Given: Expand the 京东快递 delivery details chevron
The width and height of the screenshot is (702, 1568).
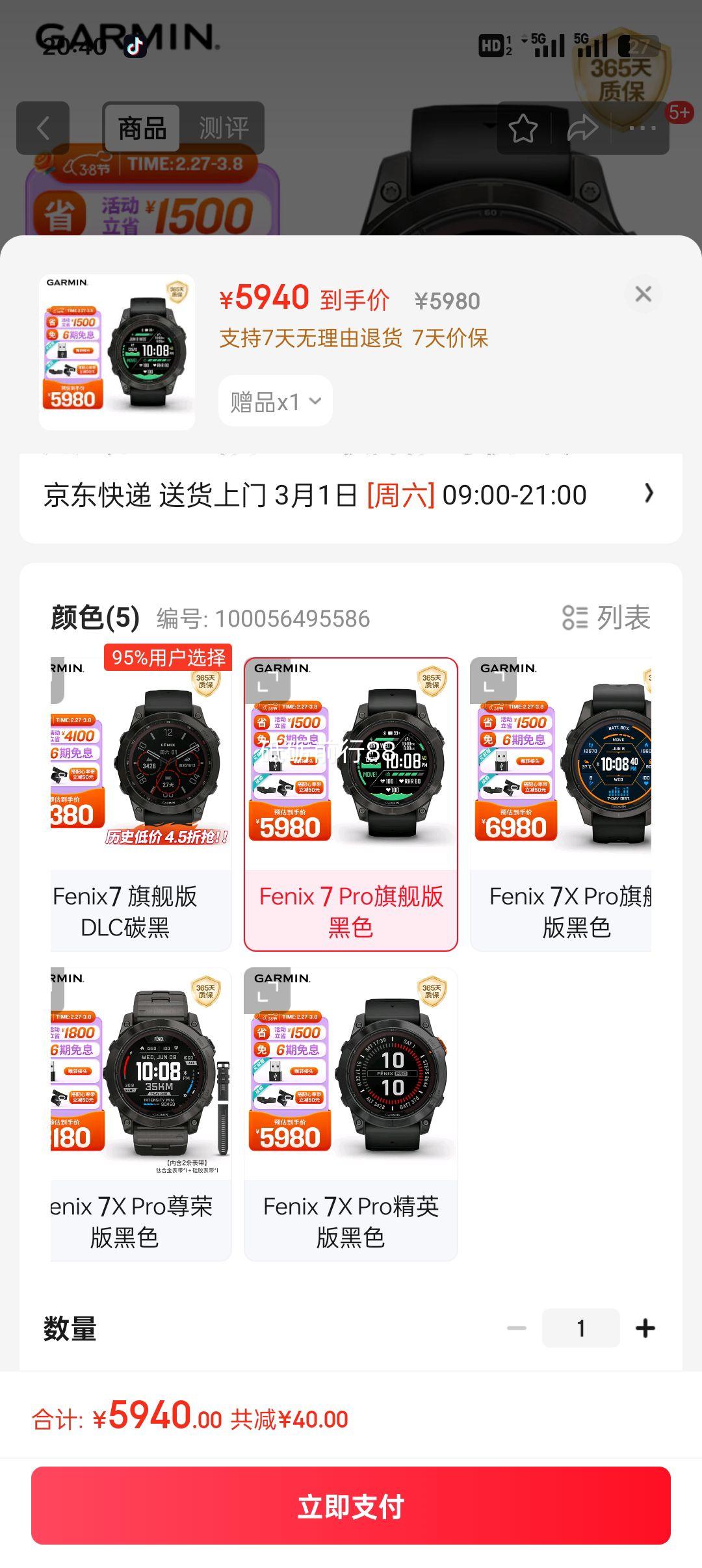Looking at the screenshot, I should [x=649, y=494].
